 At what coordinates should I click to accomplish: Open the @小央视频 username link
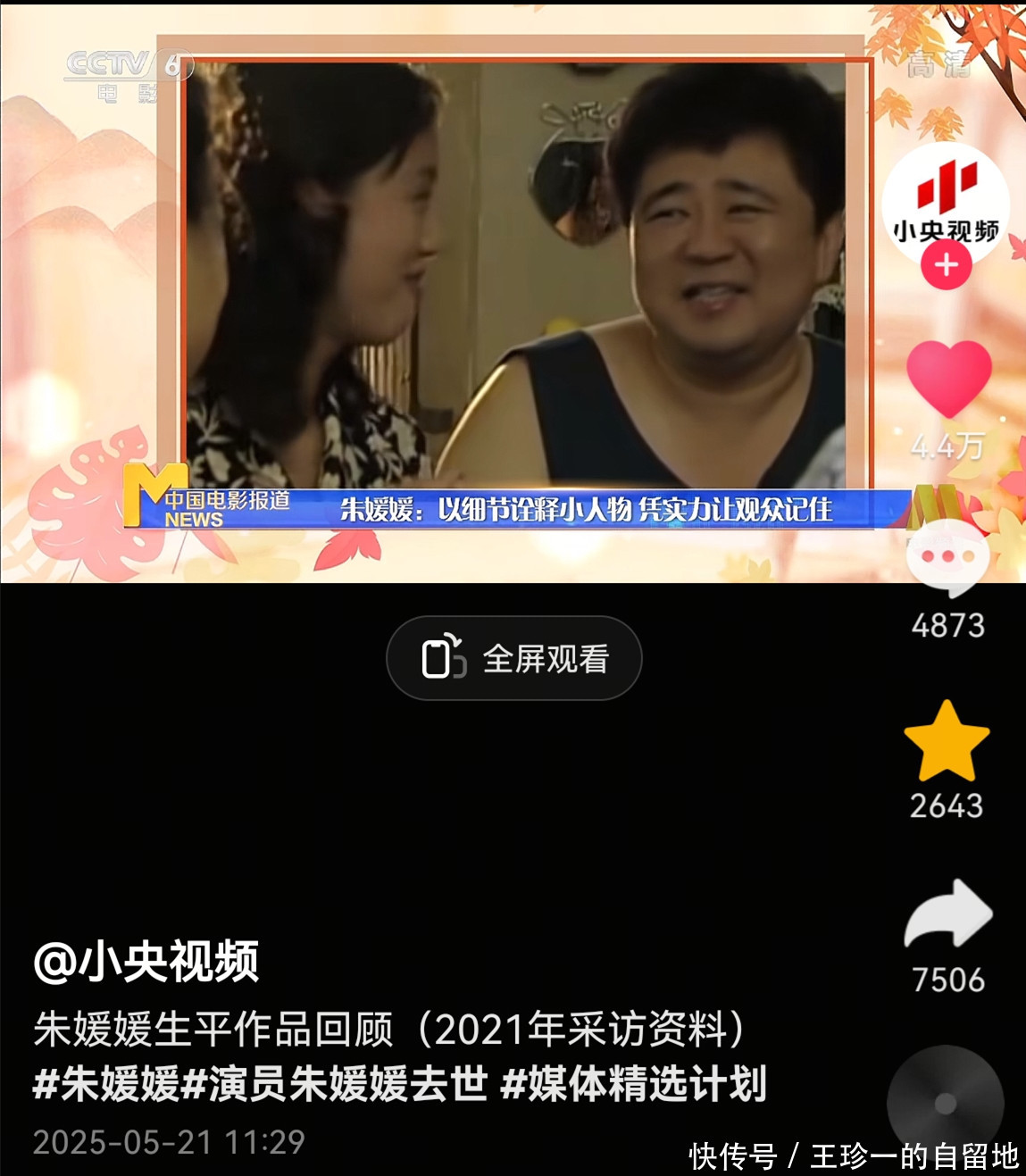pyautogui.click(x=146, y=962)
